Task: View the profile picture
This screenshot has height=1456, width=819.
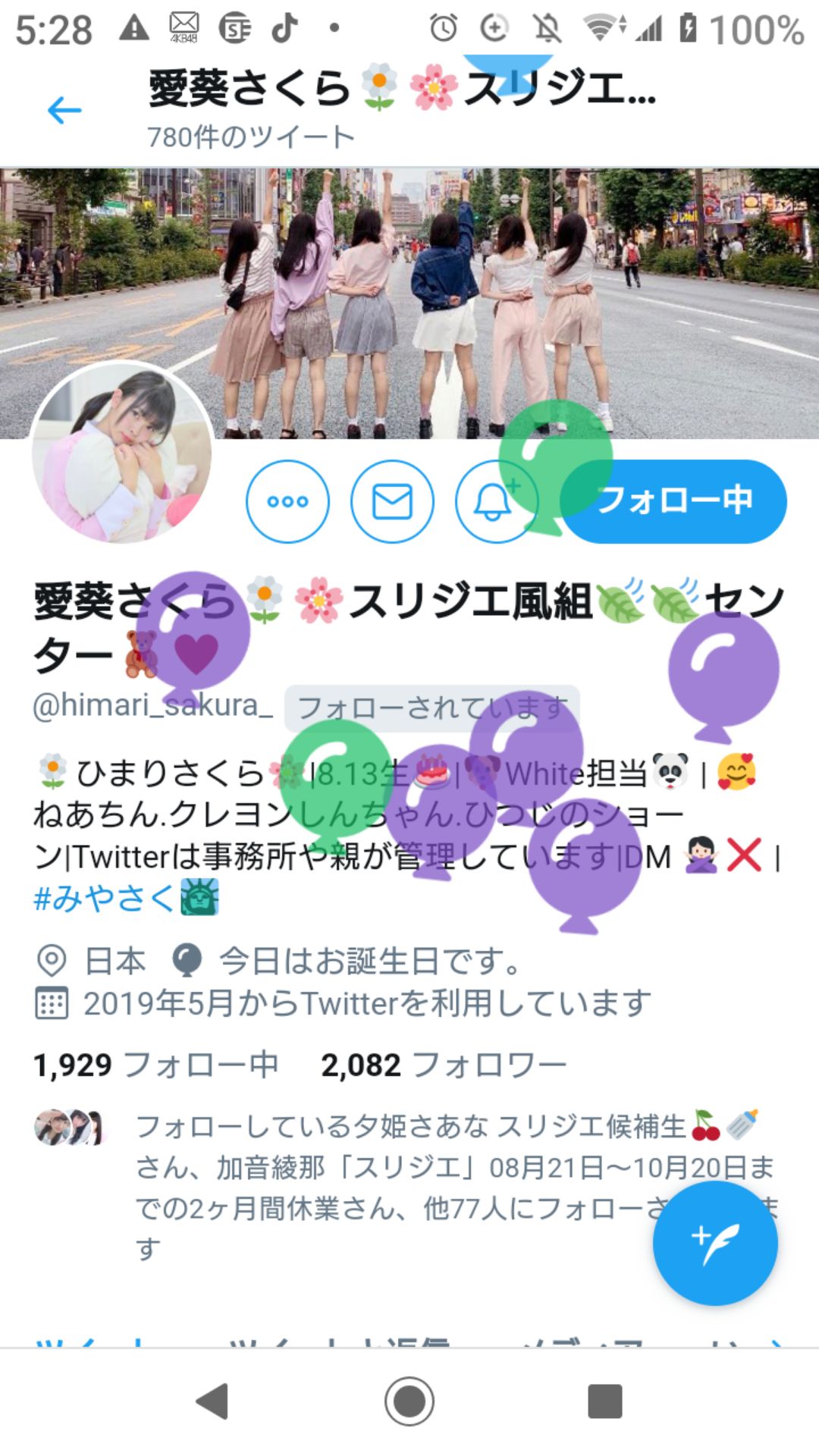Action: 121,453
